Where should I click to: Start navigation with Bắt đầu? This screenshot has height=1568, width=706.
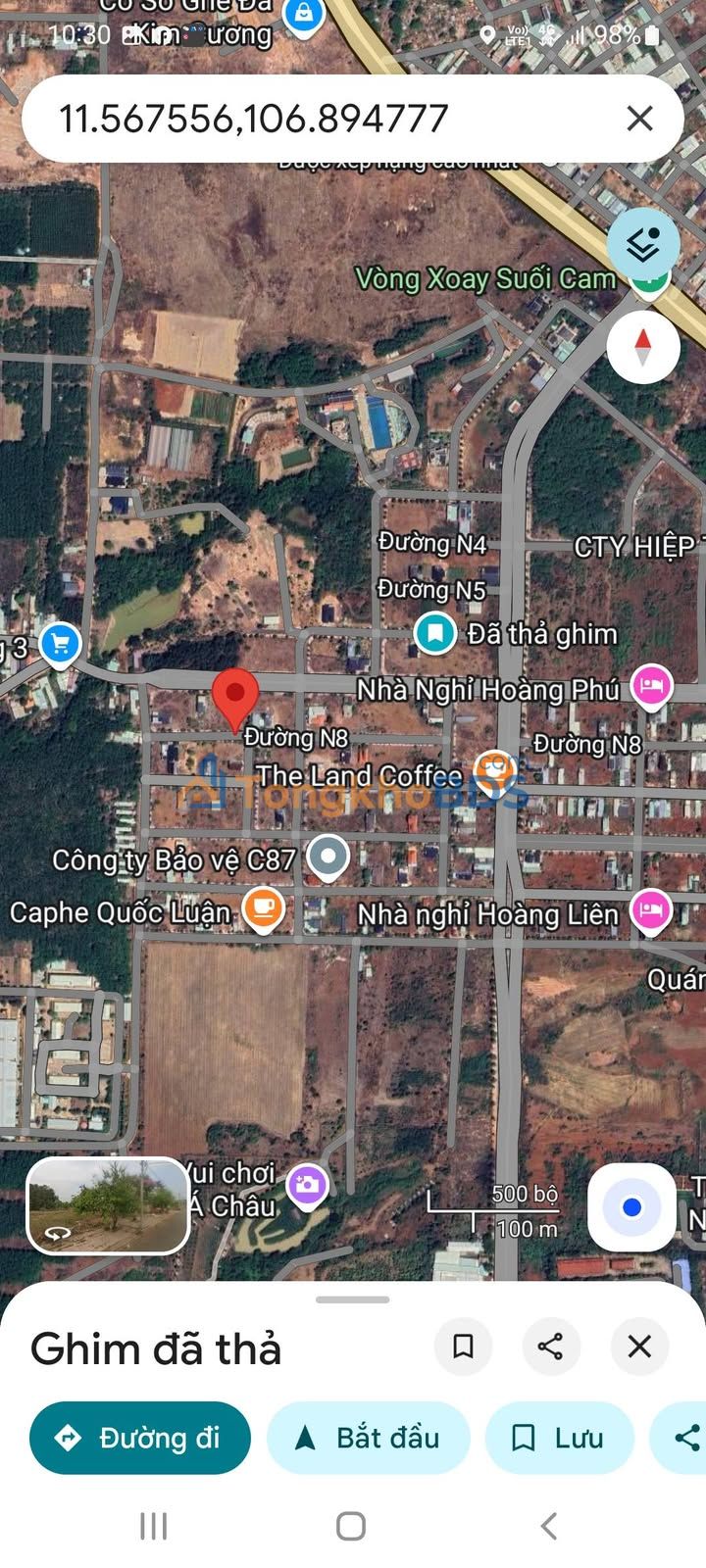pos(368,1438)
